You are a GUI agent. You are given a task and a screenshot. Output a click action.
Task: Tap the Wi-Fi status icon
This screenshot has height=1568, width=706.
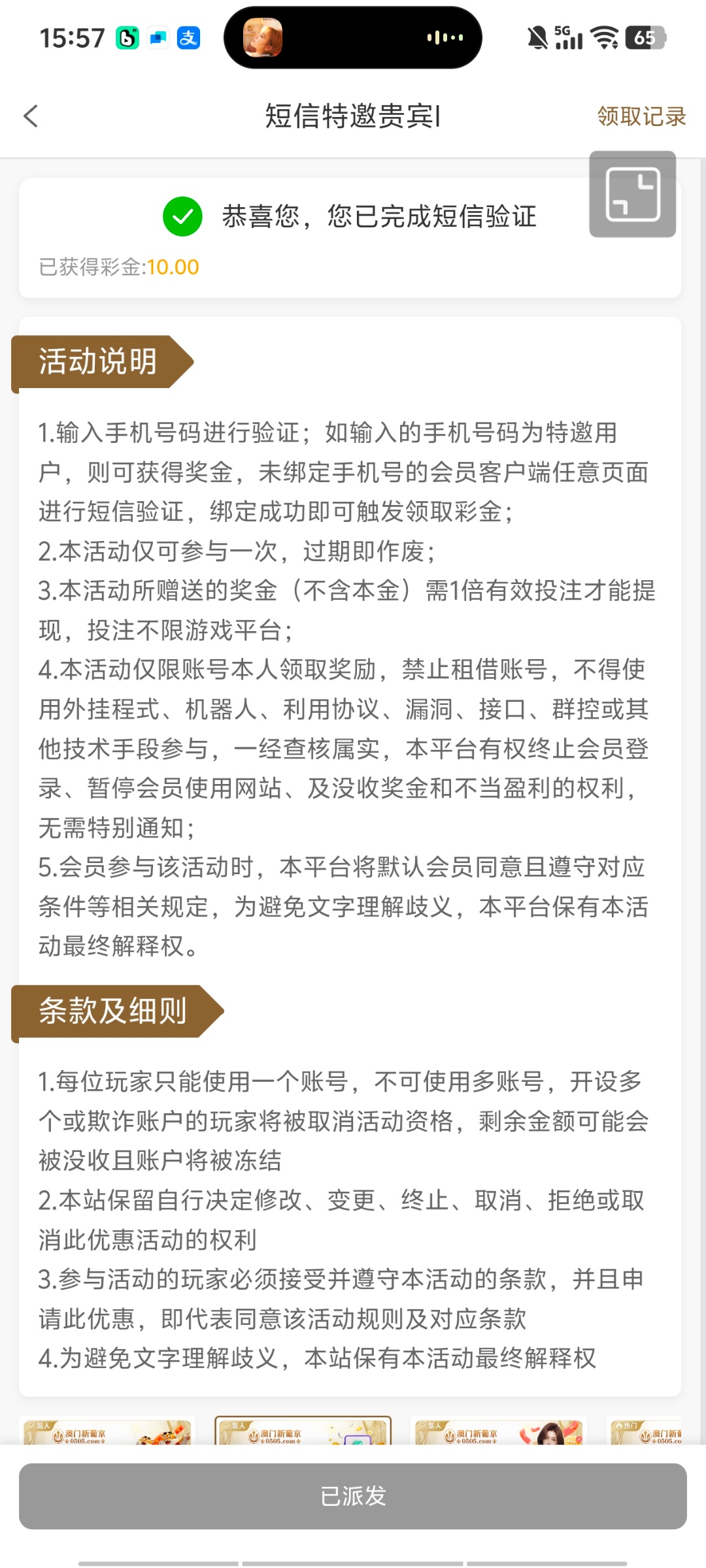605,37
